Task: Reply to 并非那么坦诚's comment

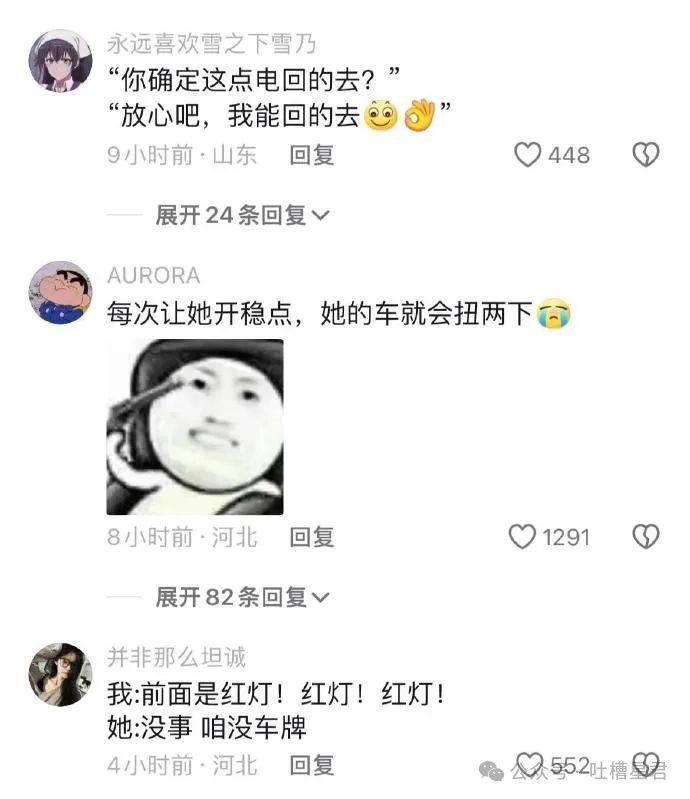Action: click(x=311, y=765)
